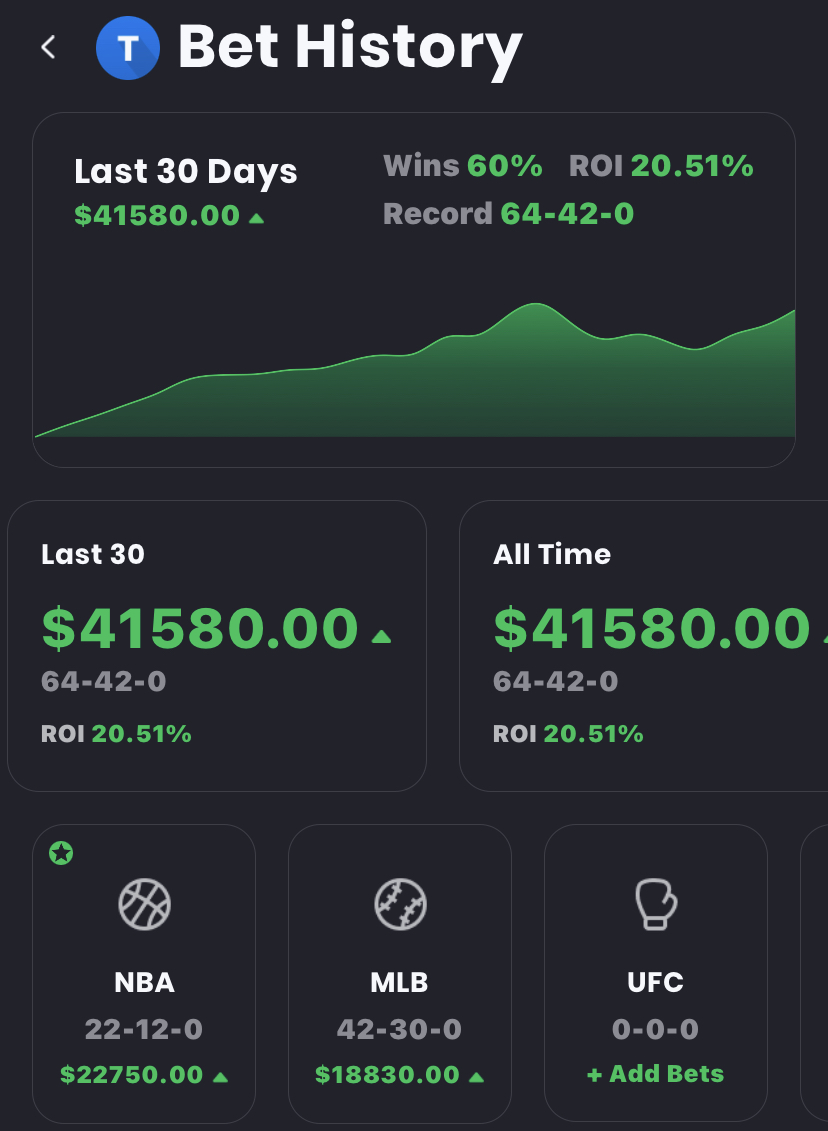Open the MLB bets card
The height and width of the screenshot is (1131, 828).
coord(400,972)
